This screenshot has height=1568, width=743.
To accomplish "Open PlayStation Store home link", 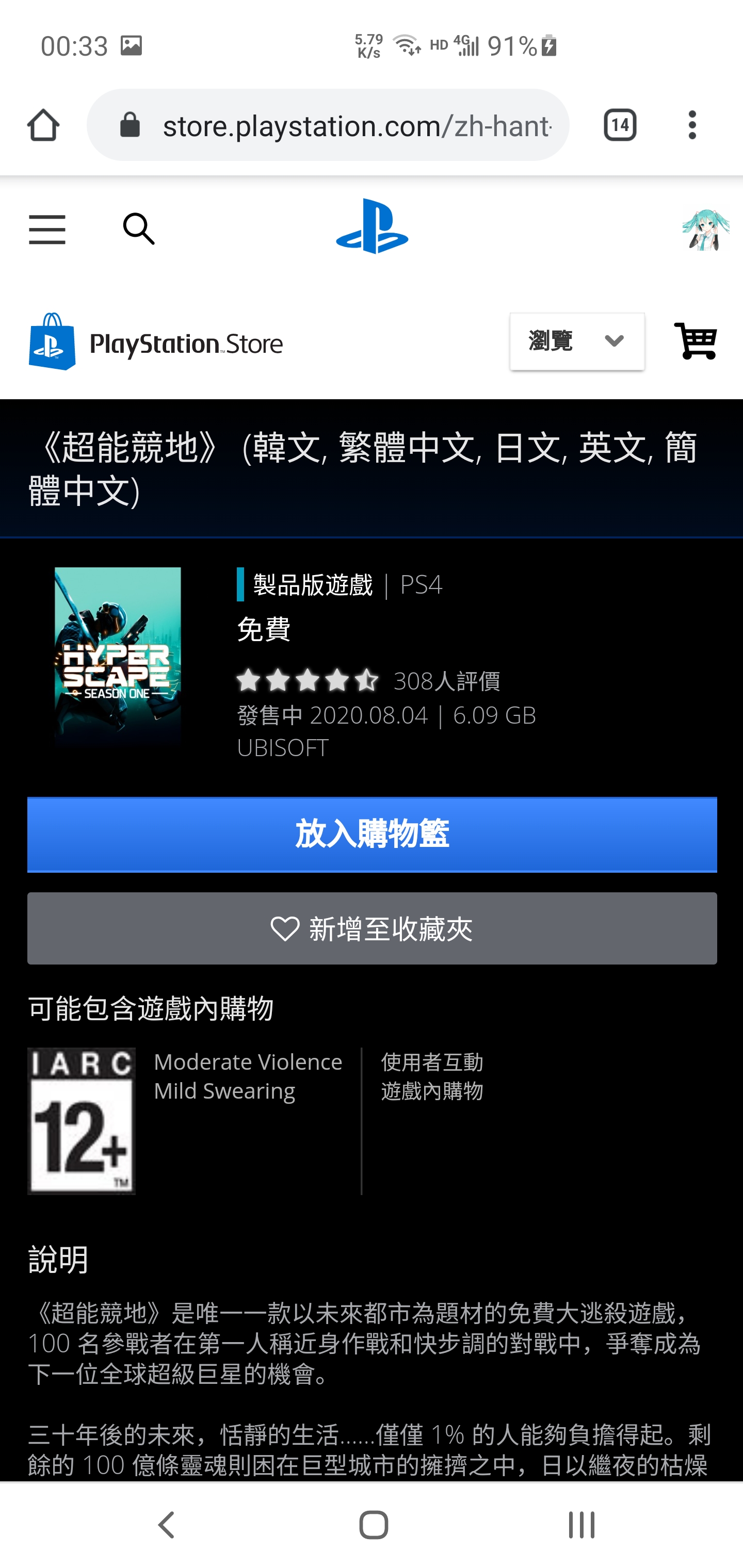I will pos(156,342).
